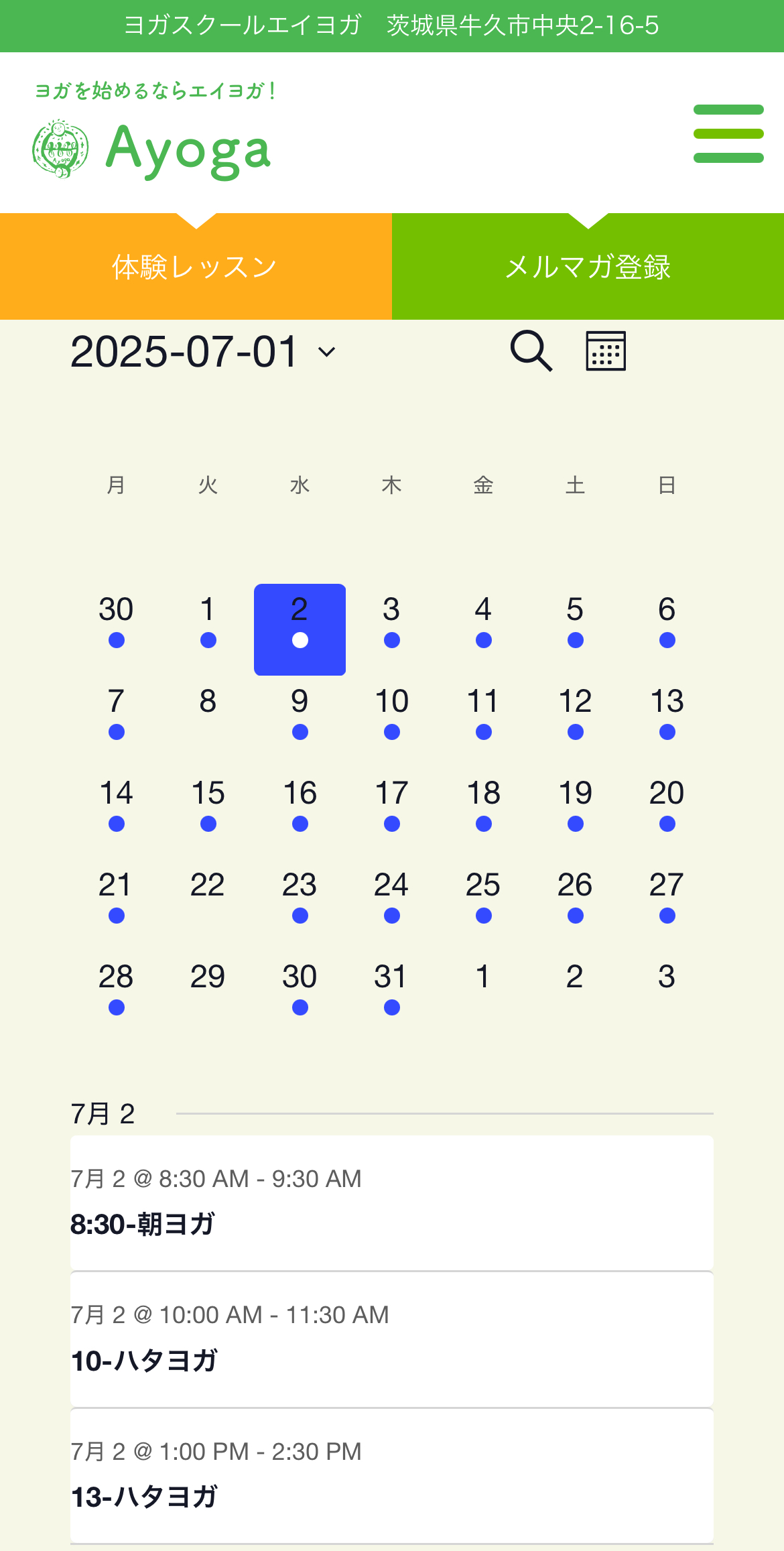The height and width of the screenshot is (1551, 784).
Task: Go to メルマガ登録 signup
Action: (588, 267)
